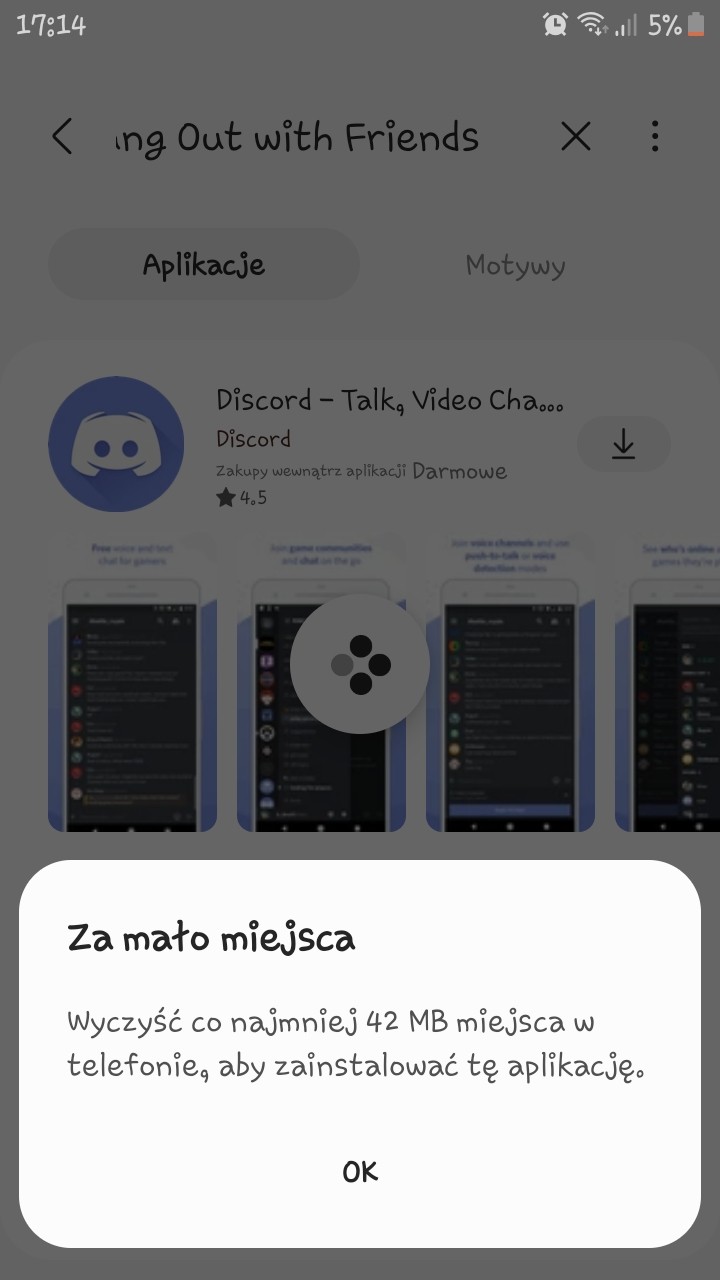Clear the search query
The image size is (720, 1280).
[575, 136]
